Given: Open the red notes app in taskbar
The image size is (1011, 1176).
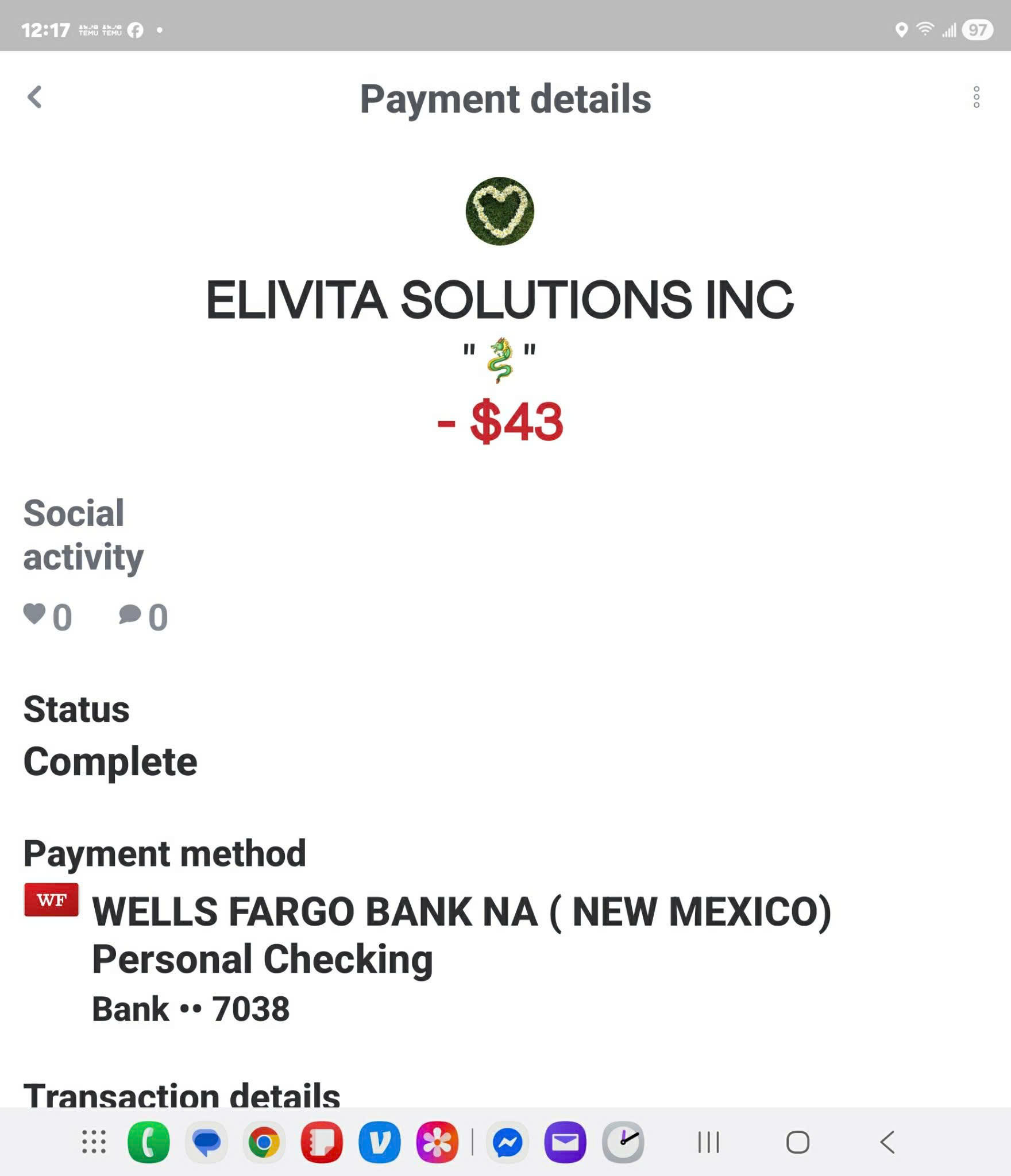Looking at the screenshot, I should click(x=322, y=1142).
